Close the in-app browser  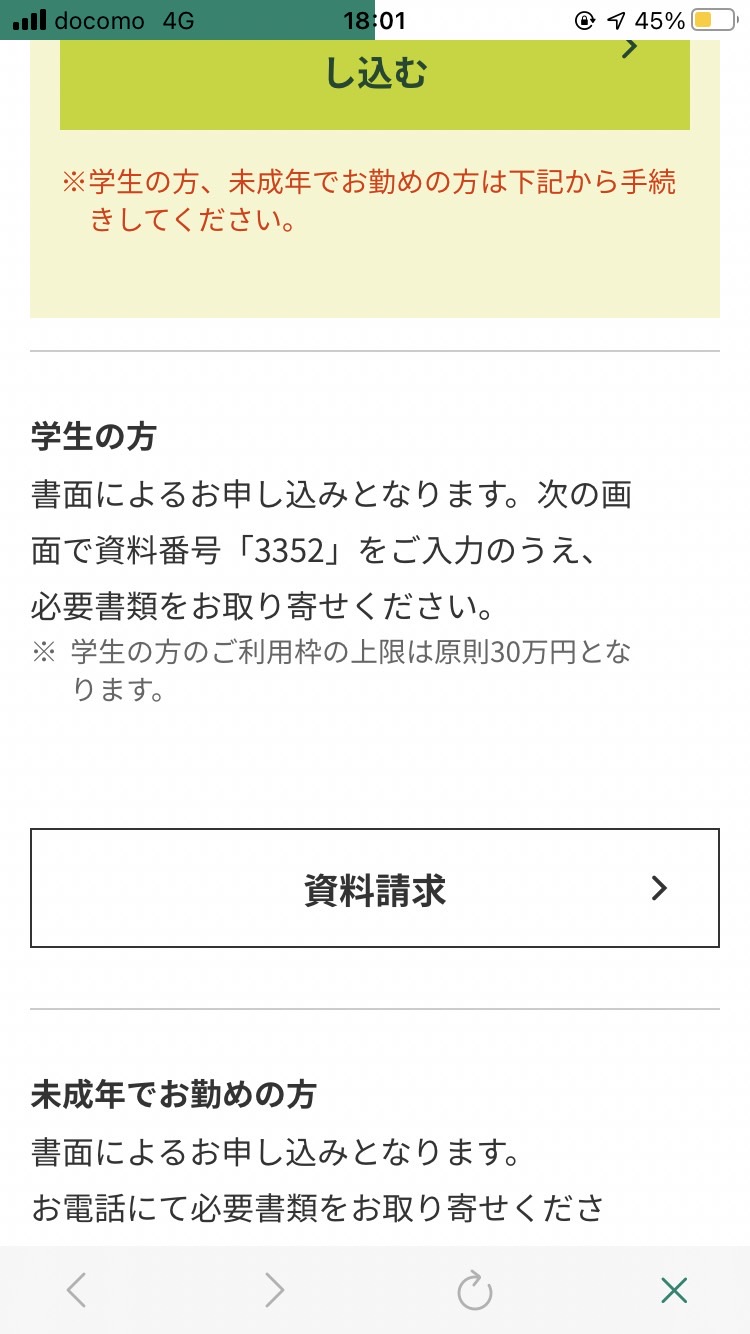point(674,1290)
